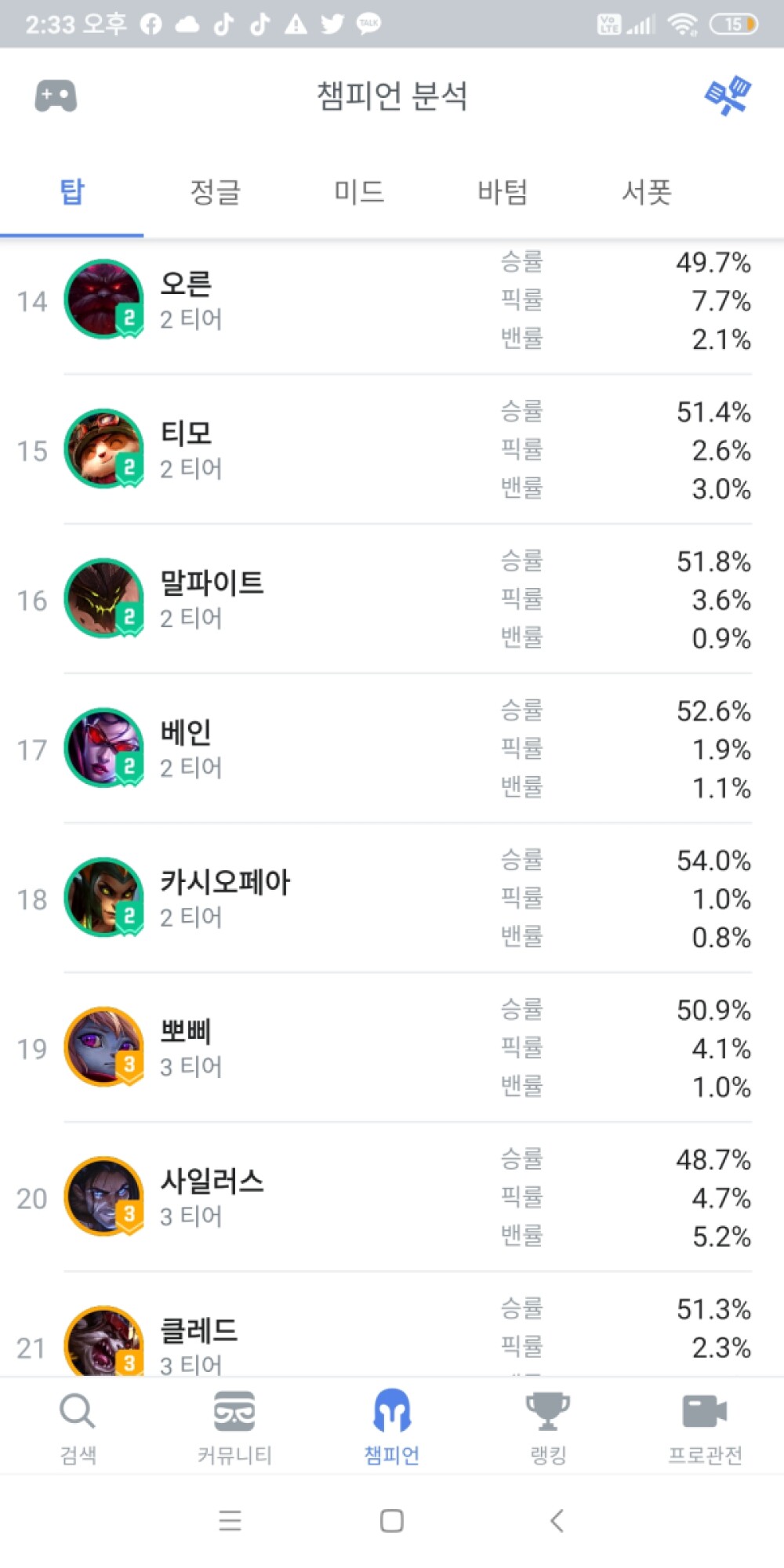Open 카시오페아 champion page
The height and width of the screenshot is (1568, 784).
tap(103, 899)
